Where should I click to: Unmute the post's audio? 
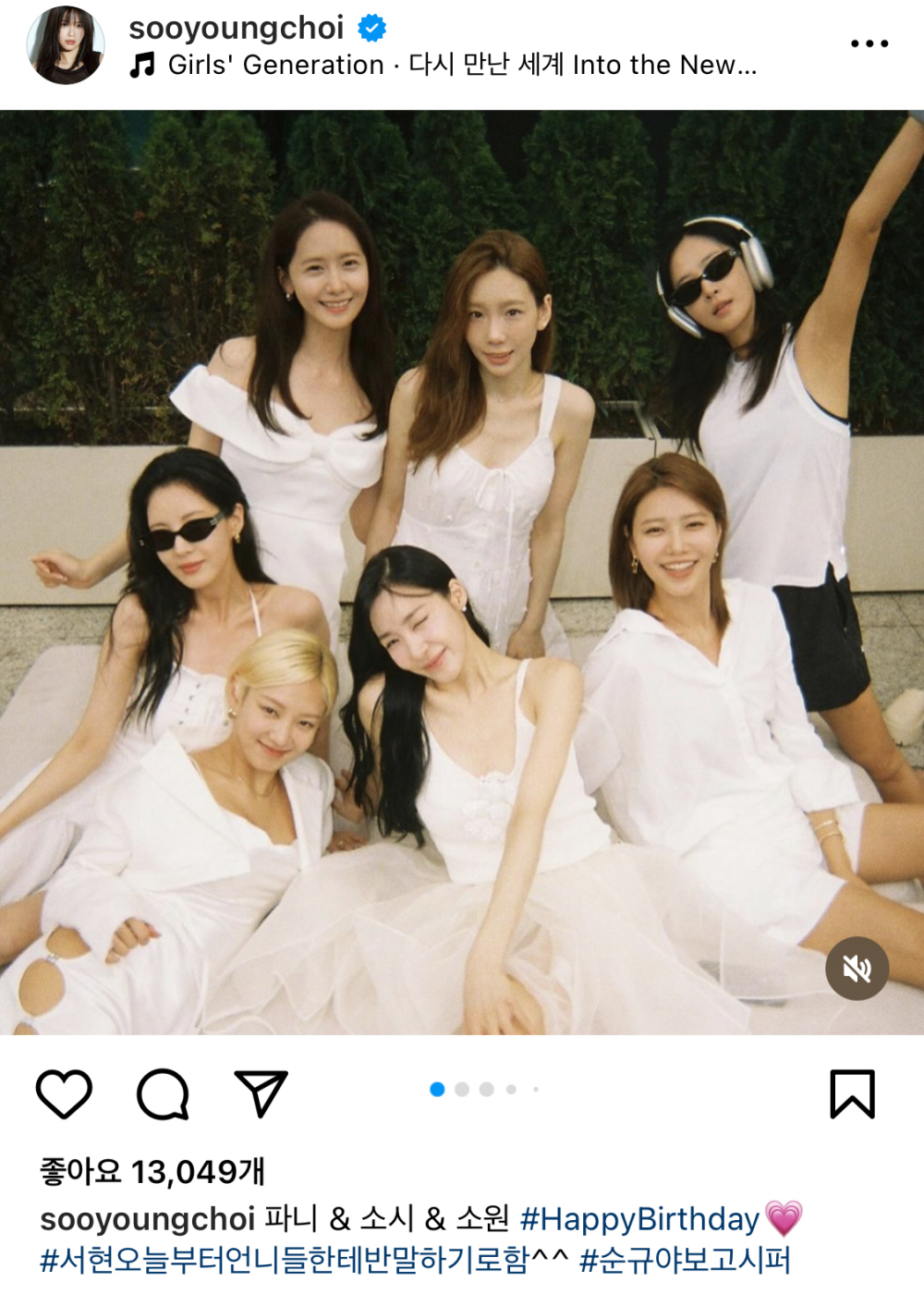point(857,969)
